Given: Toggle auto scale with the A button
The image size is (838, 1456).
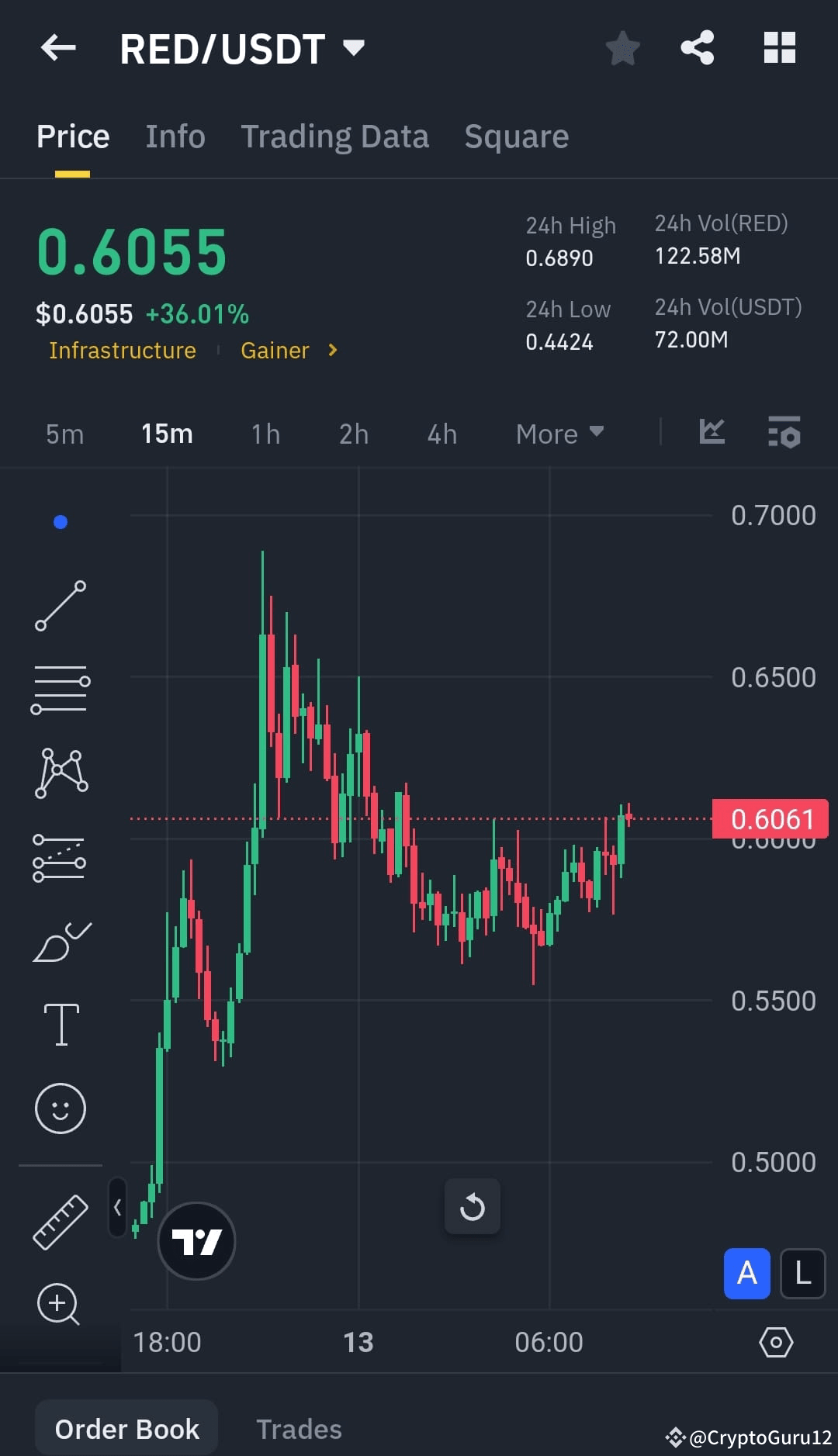Looking at the screenshot, I should 746,1273.
